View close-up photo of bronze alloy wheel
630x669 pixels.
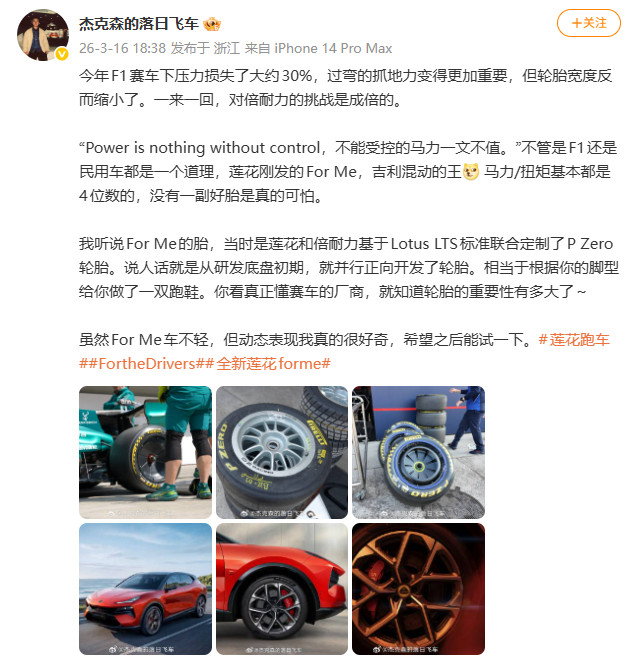coord(417,588)
